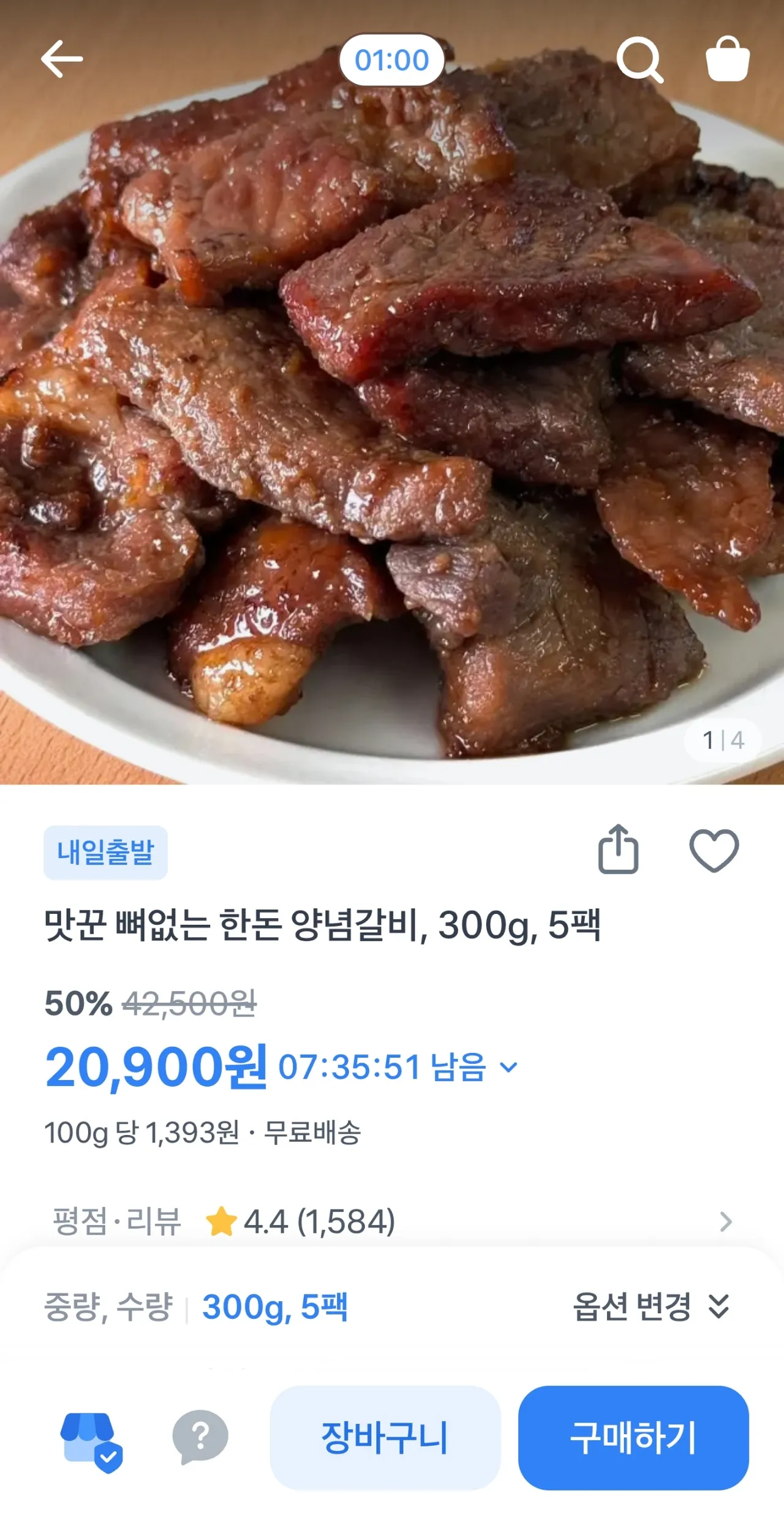Image resolution: width=784 pixels, height=1534 pixels.
Task: Expand the 07:35:51 남음 price dropdown
Action: click(508, 1067)
